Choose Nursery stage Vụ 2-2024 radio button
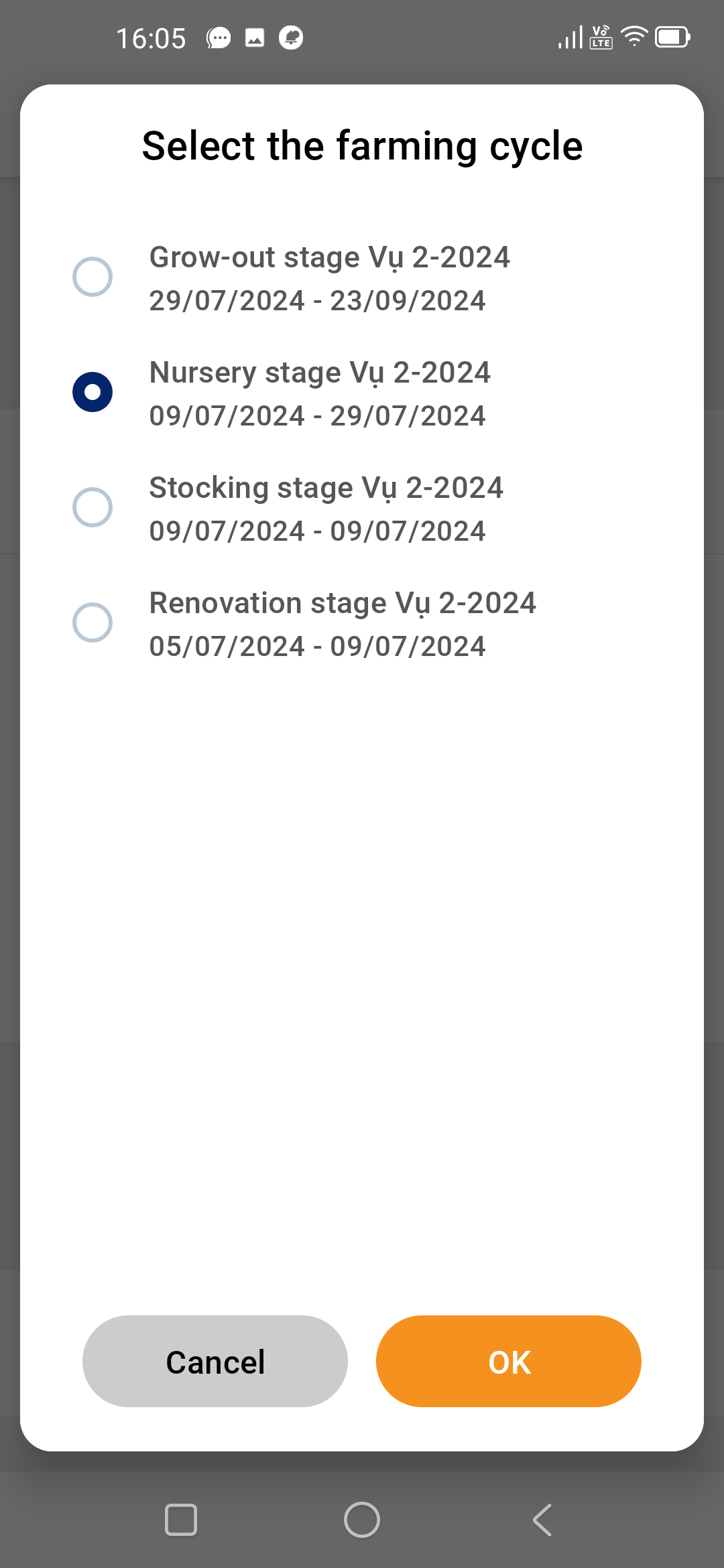The image size is (724, 1568). (93, 392)
